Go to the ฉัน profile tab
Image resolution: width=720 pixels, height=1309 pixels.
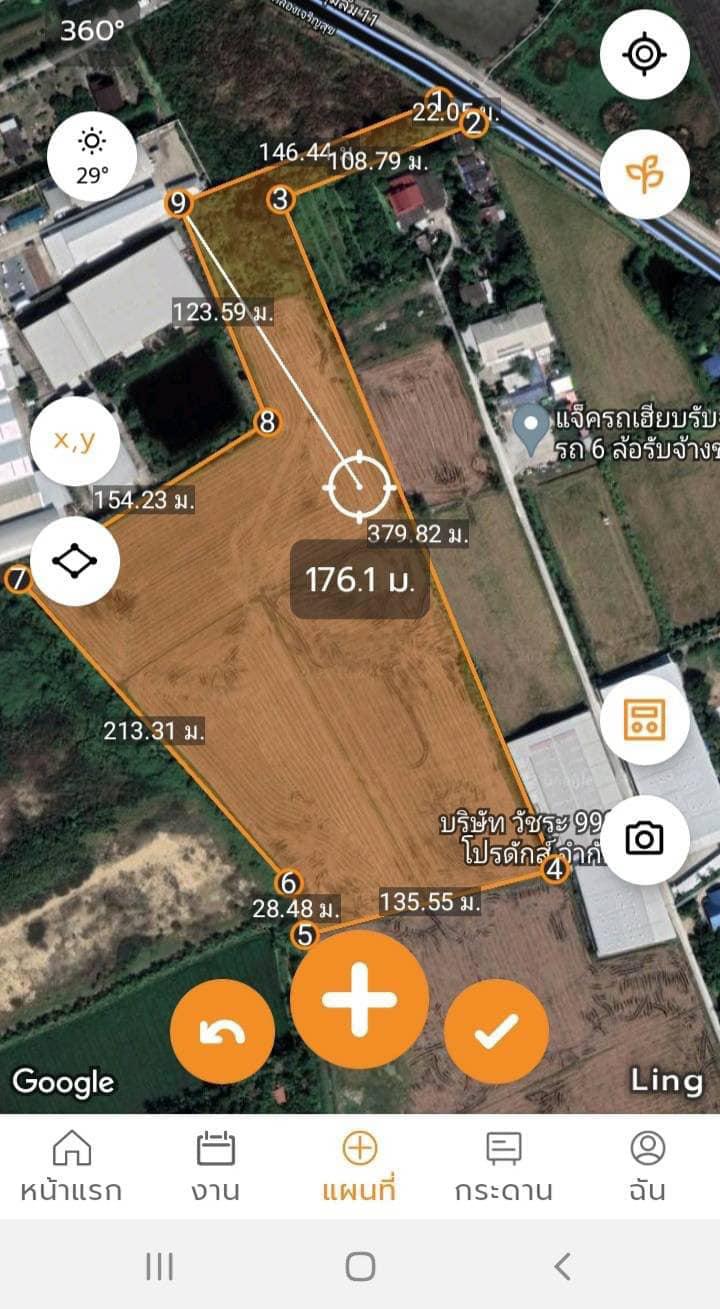[x=648, y=1167]
